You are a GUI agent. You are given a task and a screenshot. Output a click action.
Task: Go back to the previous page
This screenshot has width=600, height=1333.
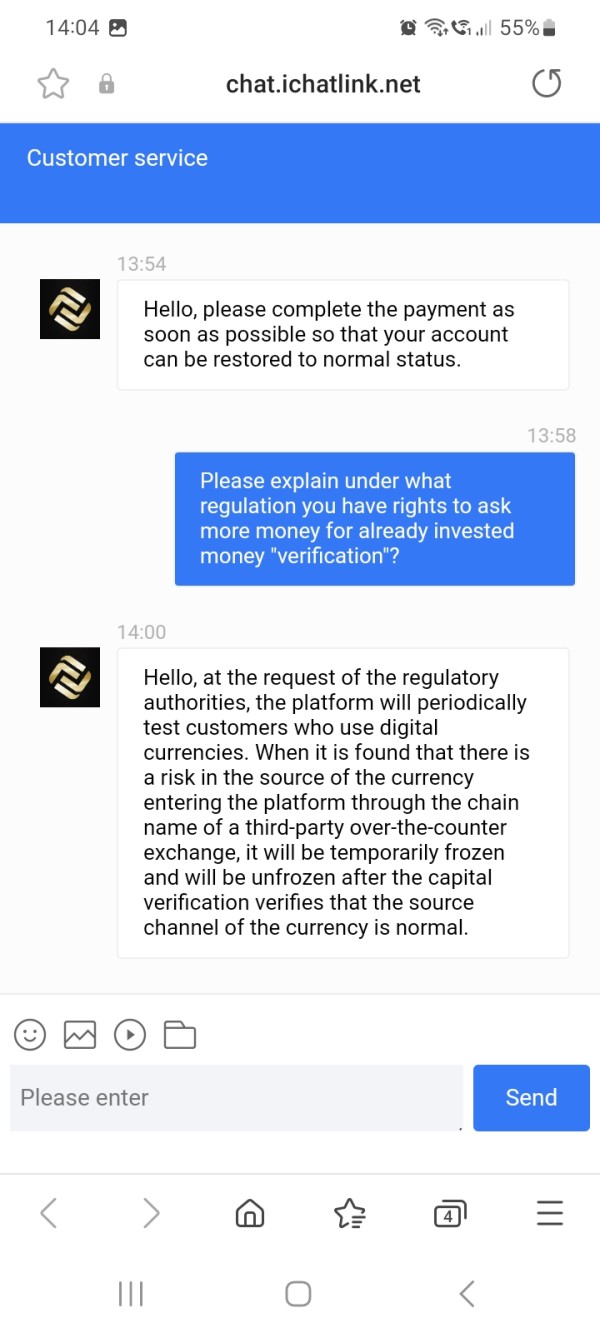(48, 1214)
